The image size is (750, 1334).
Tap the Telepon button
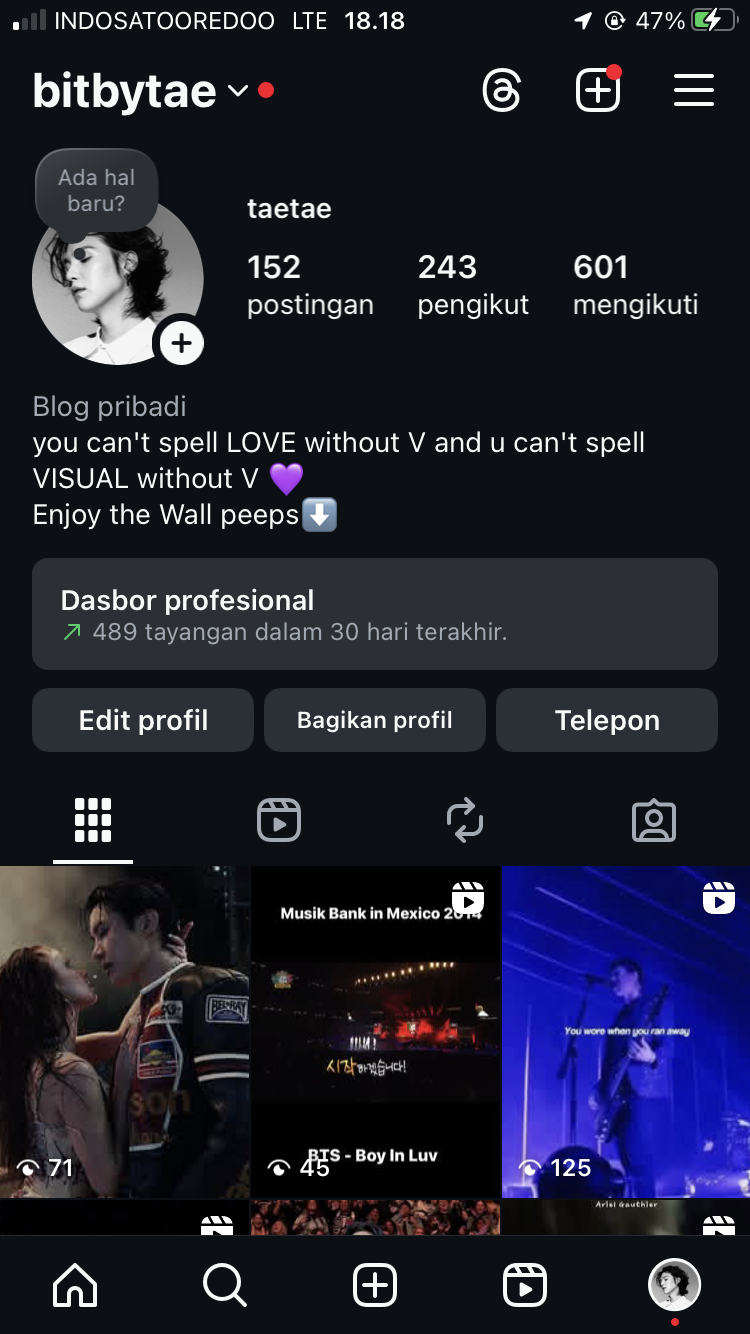pos(607,720)
